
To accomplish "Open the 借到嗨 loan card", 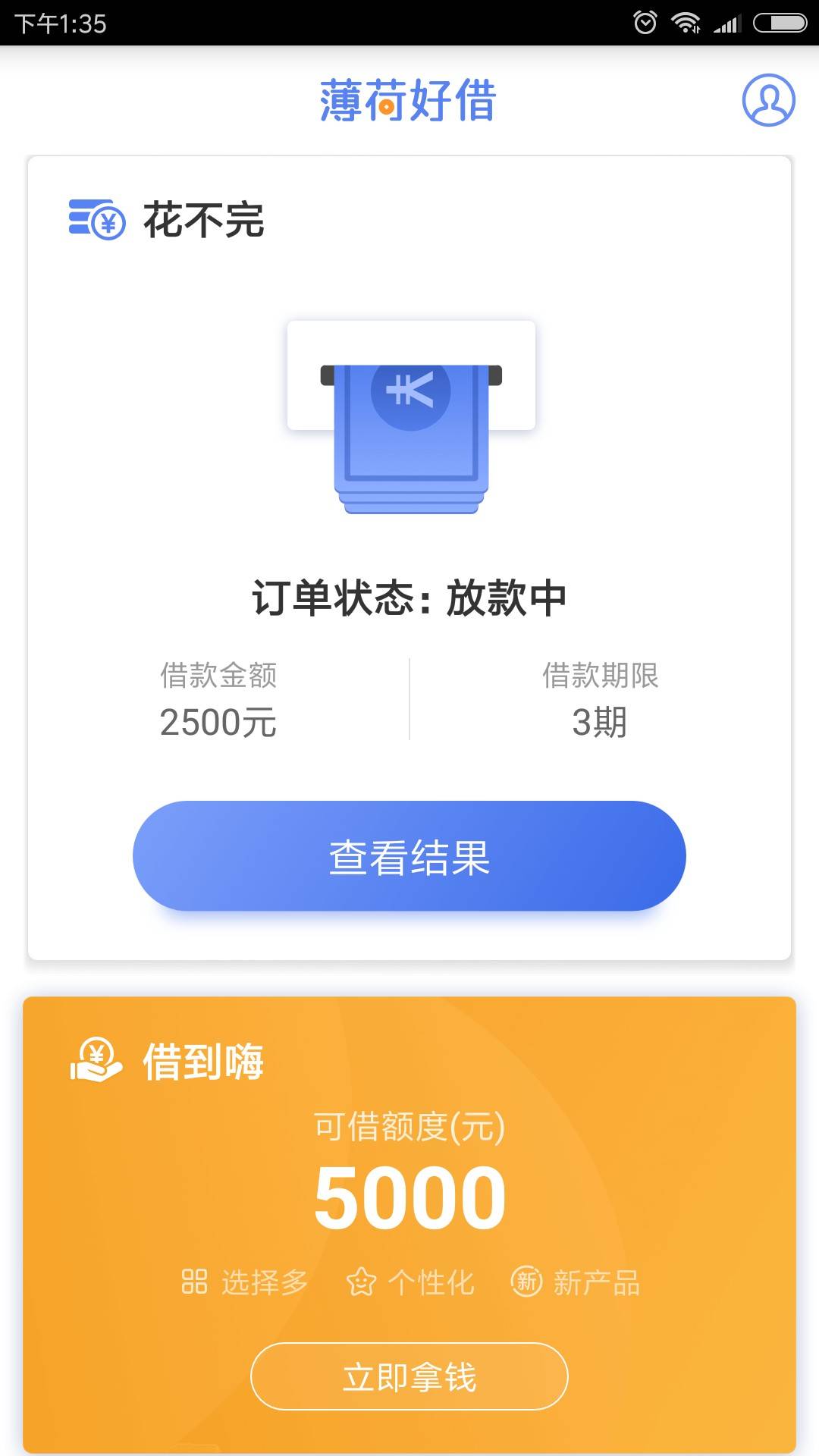I will click(x=409, y=1225).
